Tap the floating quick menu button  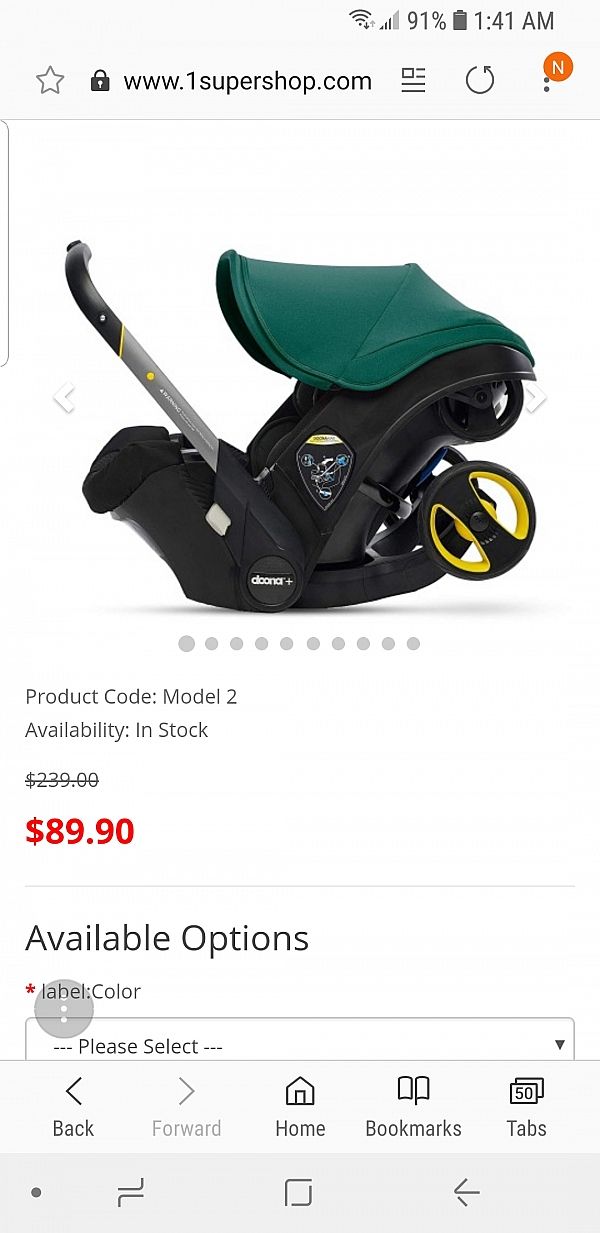64,1010
